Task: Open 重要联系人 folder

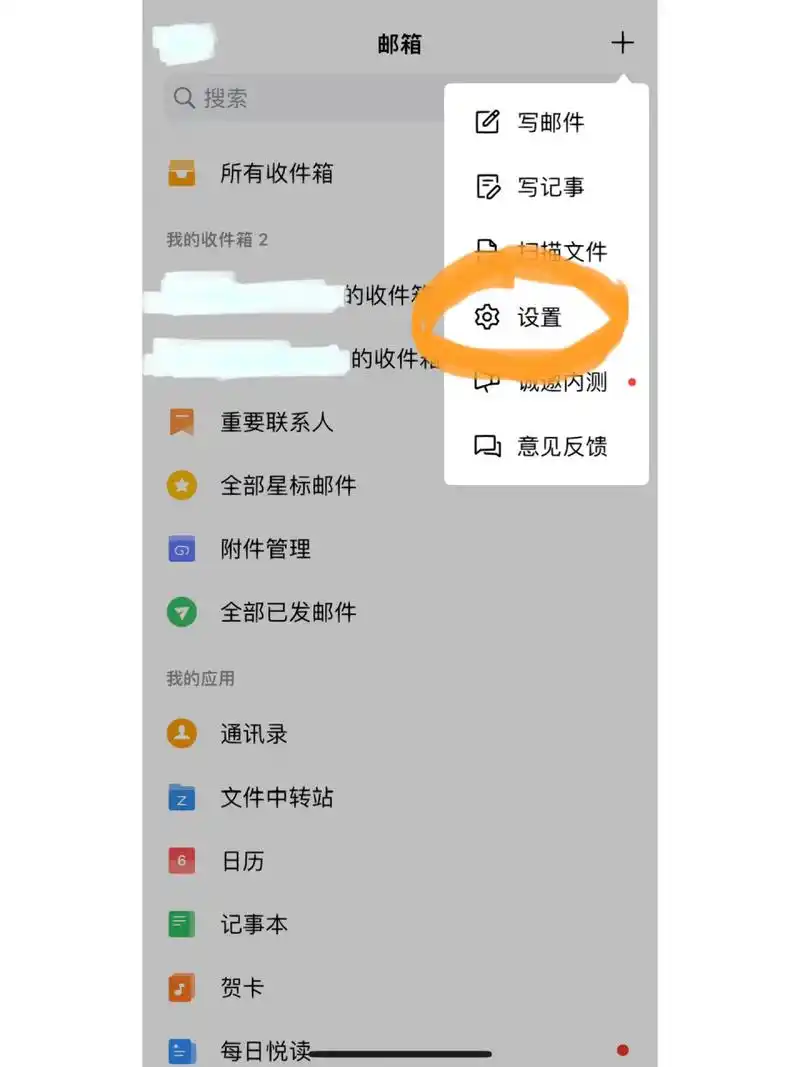Action: coord(276,422)
